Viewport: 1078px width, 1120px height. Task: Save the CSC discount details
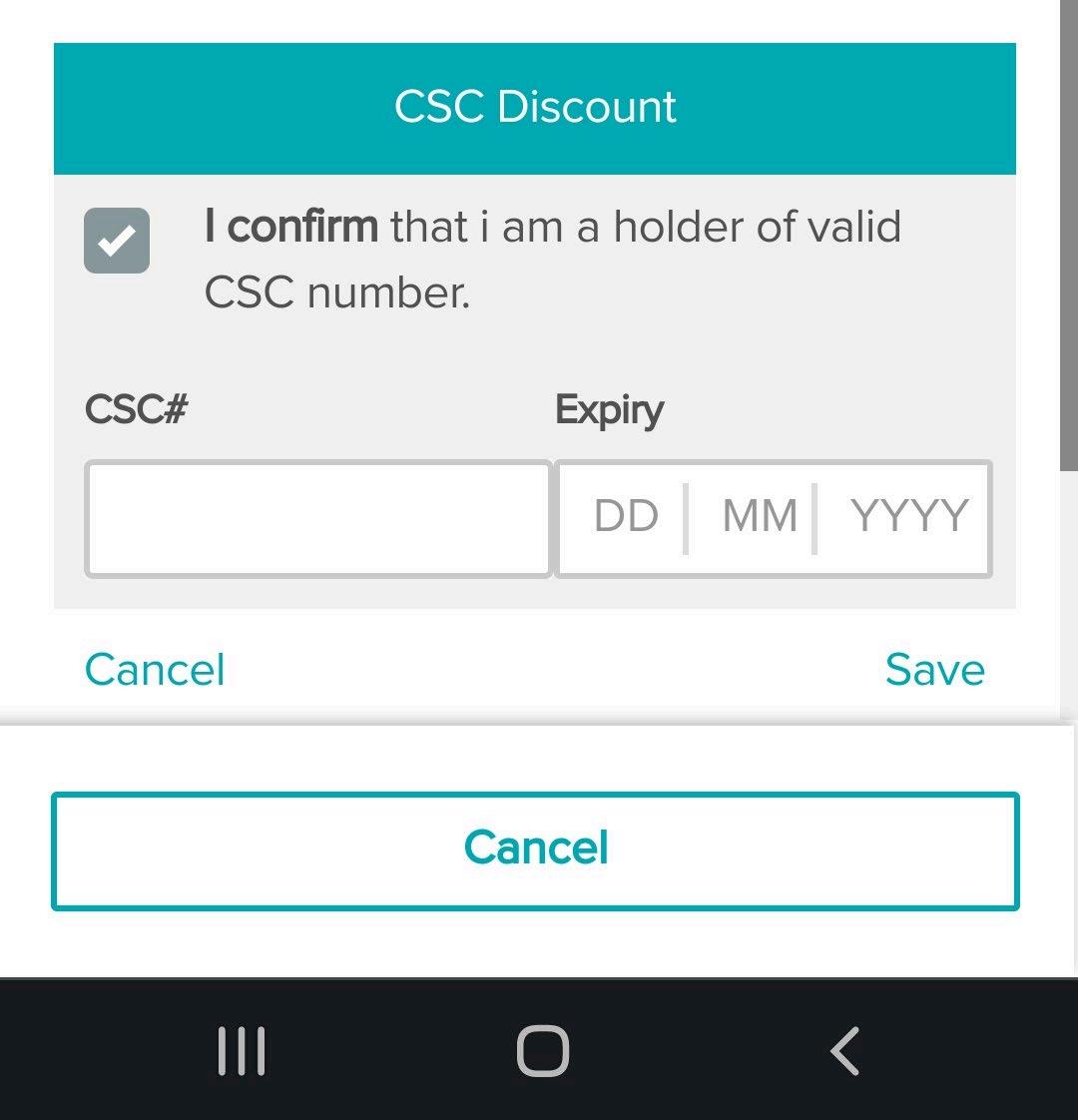(x=934, y=669)
